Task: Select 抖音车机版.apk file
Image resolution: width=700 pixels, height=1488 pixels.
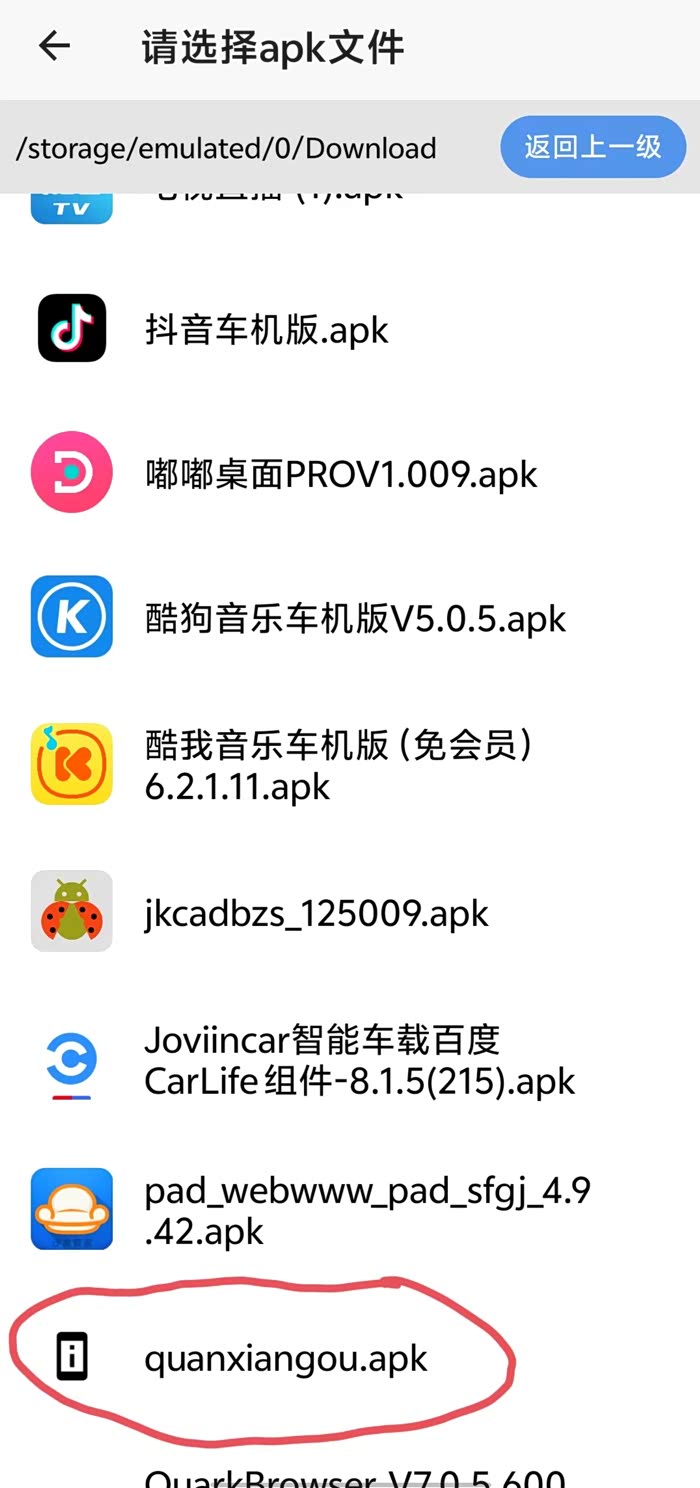Action: pyautogui.click(x=350, y=329)
